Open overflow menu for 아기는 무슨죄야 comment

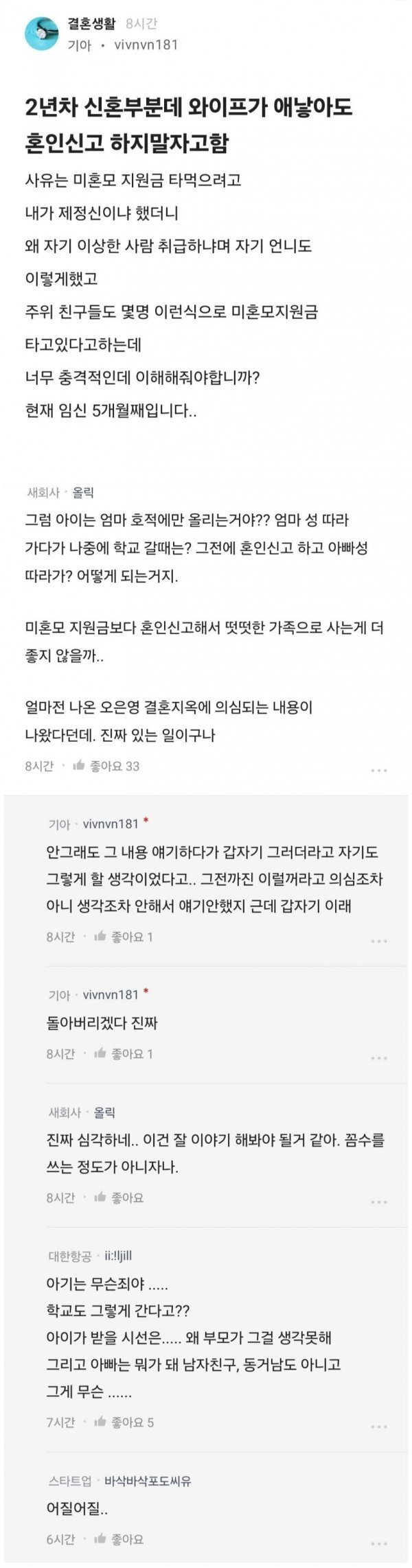[379, 1407]
